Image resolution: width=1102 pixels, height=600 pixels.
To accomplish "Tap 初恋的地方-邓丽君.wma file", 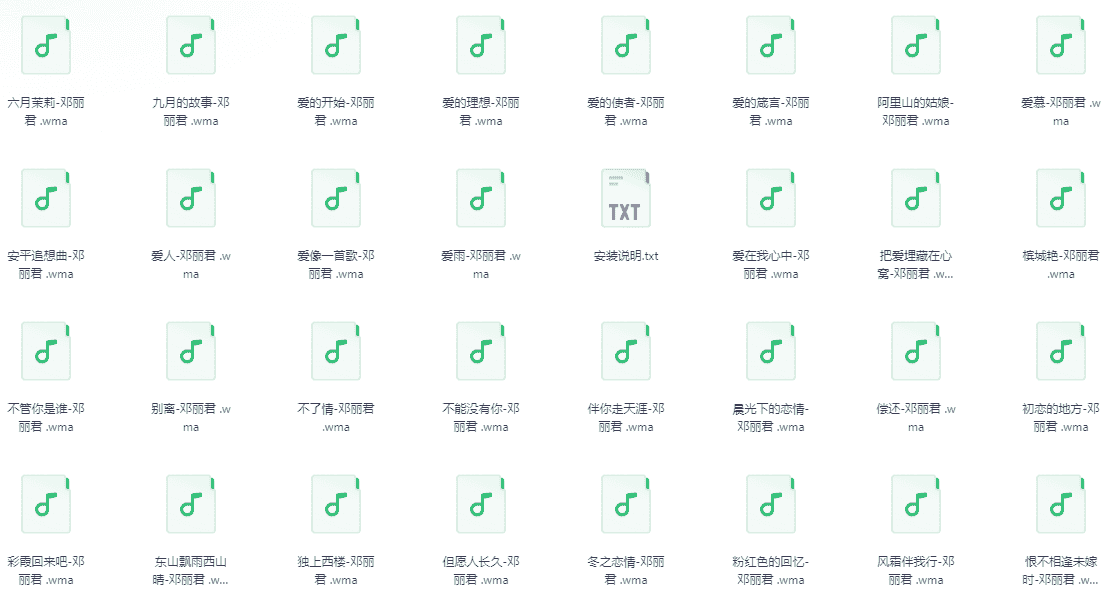I will [1061, 352].
